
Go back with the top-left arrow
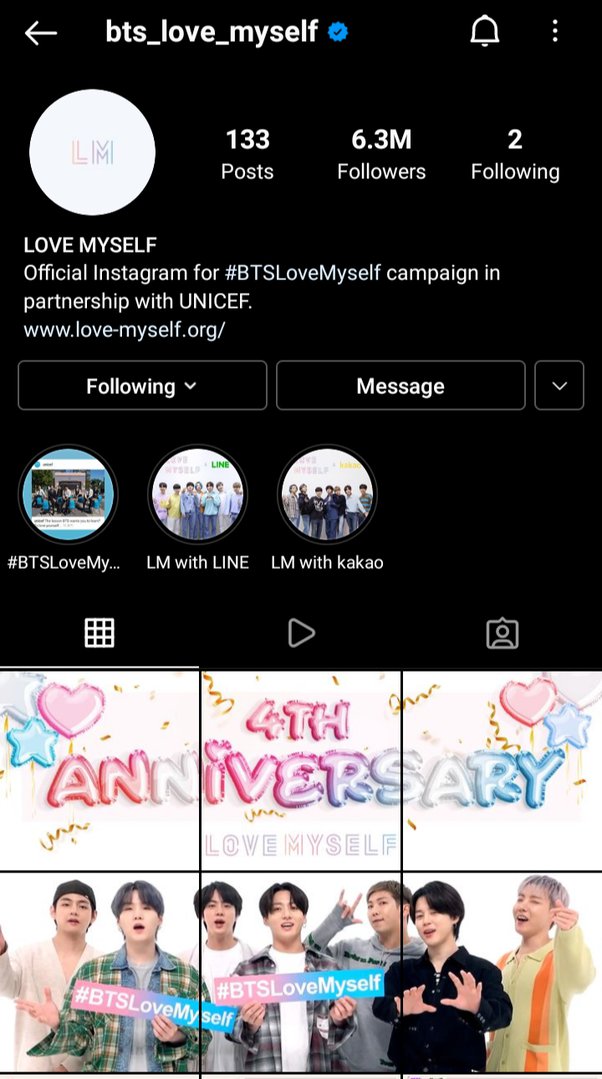click(41, 32)
